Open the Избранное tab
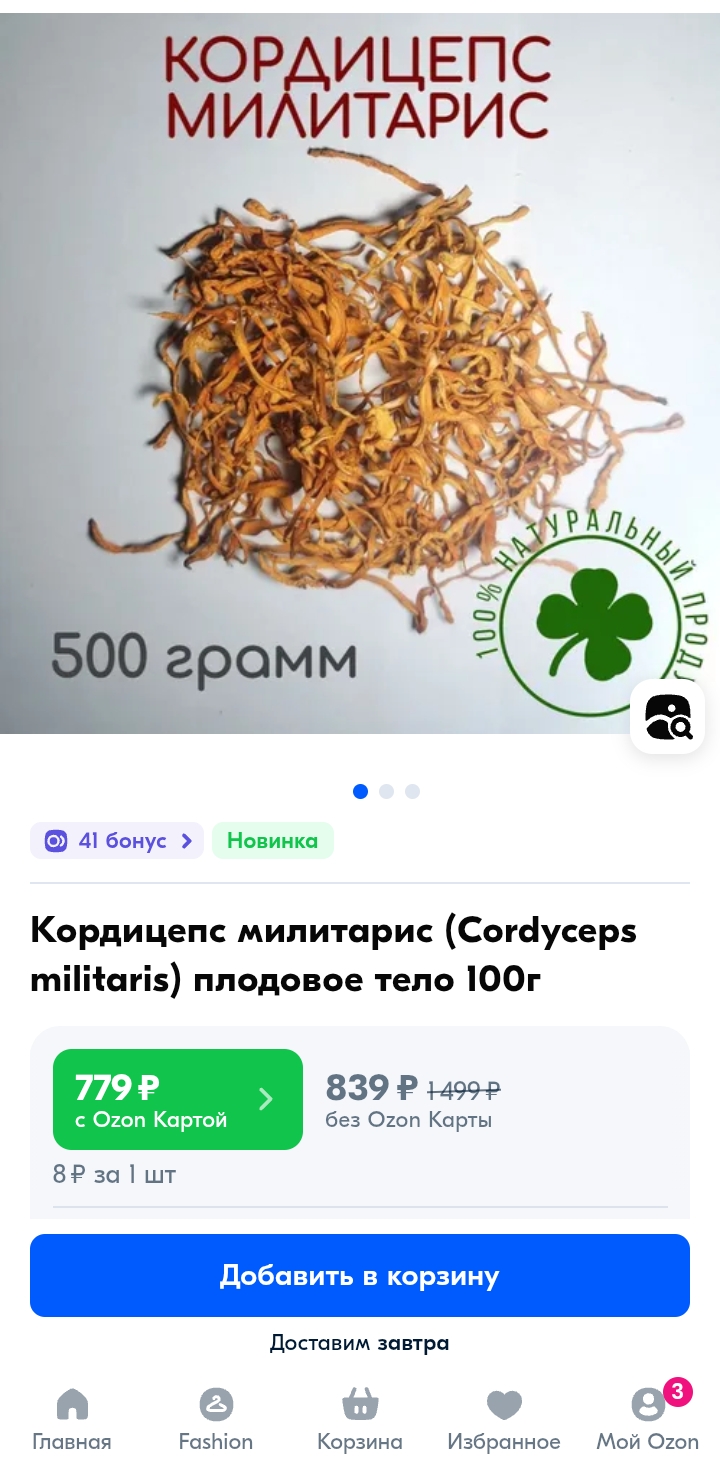 click(x=504, y=1420)
